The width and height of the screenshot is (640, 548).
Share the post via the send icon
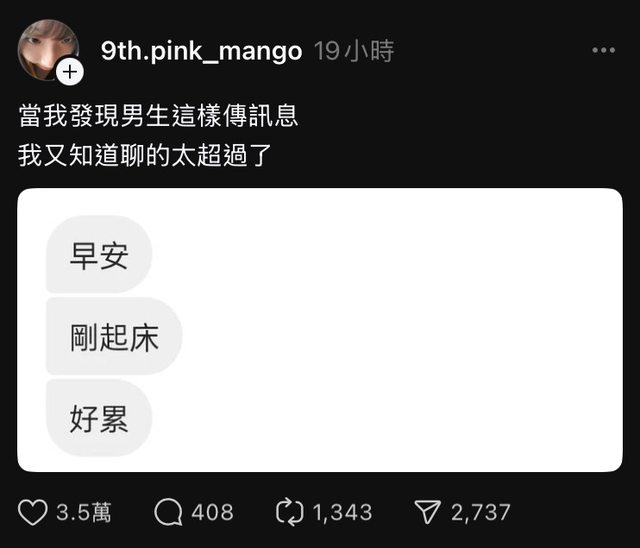pos(428,513)
